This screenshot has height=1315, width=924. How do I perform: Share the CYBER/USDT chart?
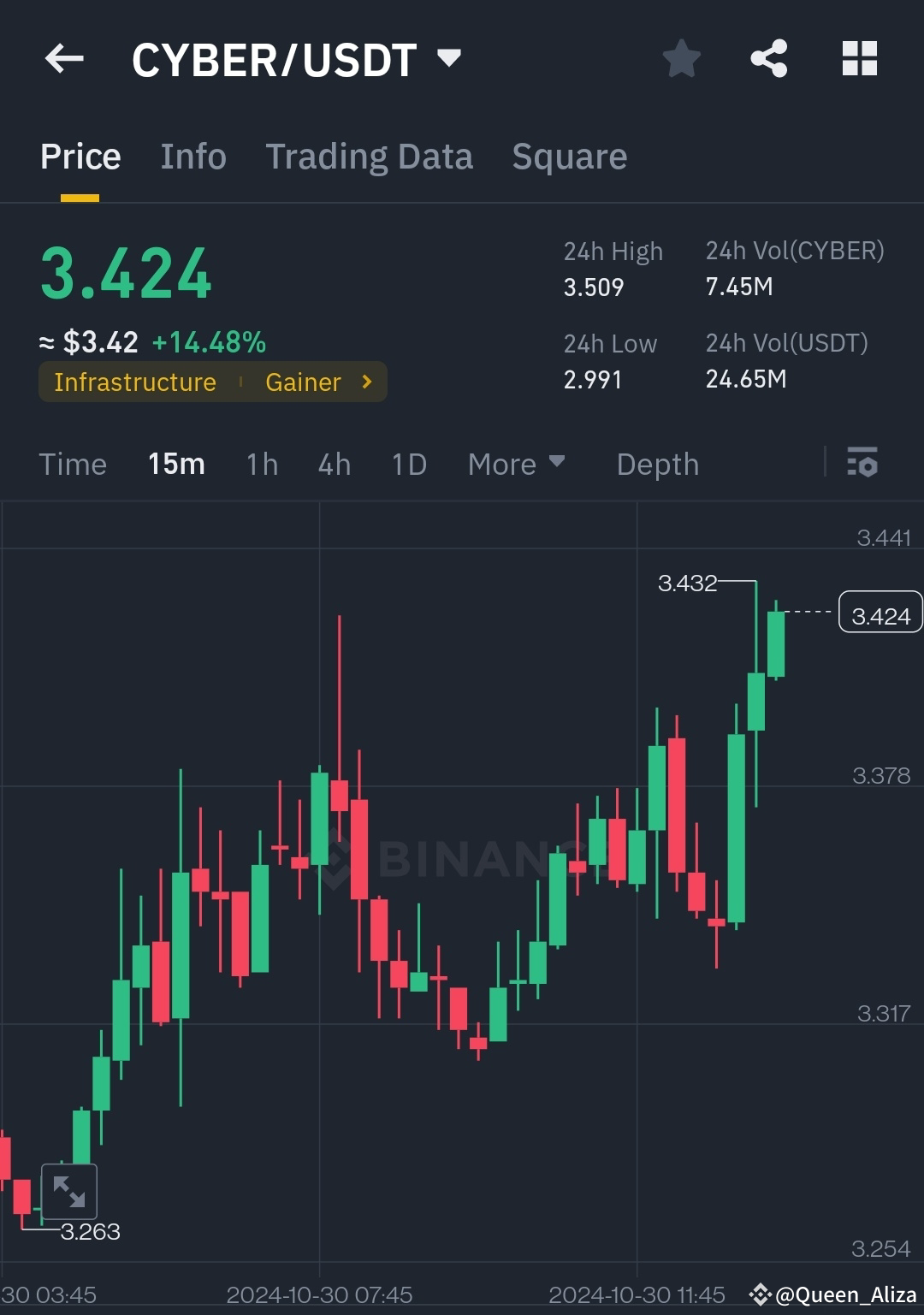tap(769, 58)
